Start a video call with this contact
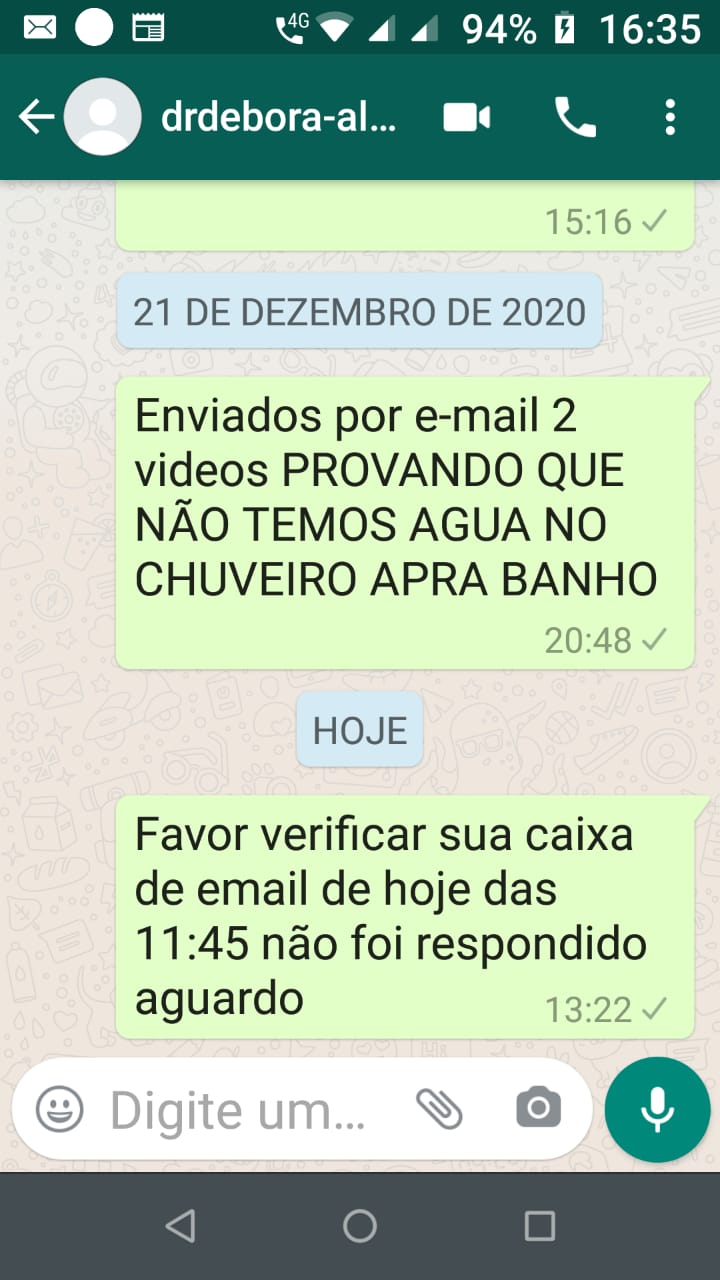 tap(466, 118)
